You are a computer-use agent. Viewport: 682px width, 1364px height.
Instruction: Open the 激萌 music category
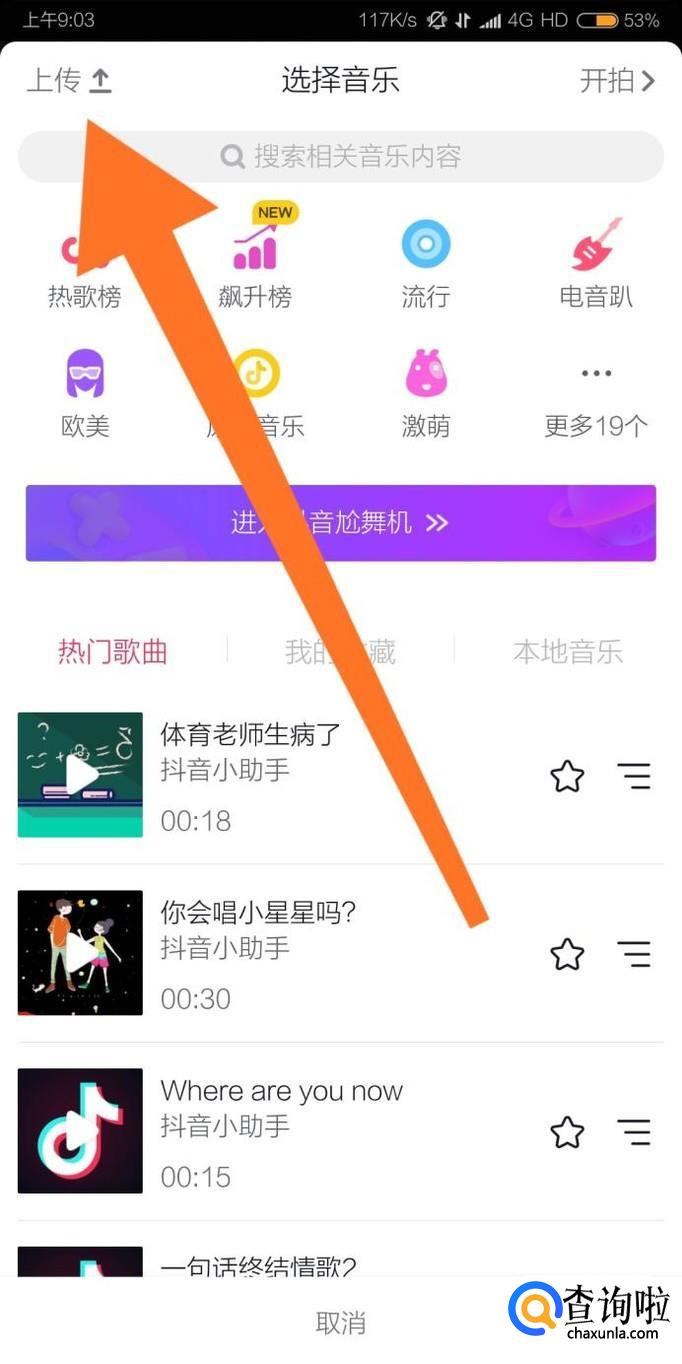point(426,392)
